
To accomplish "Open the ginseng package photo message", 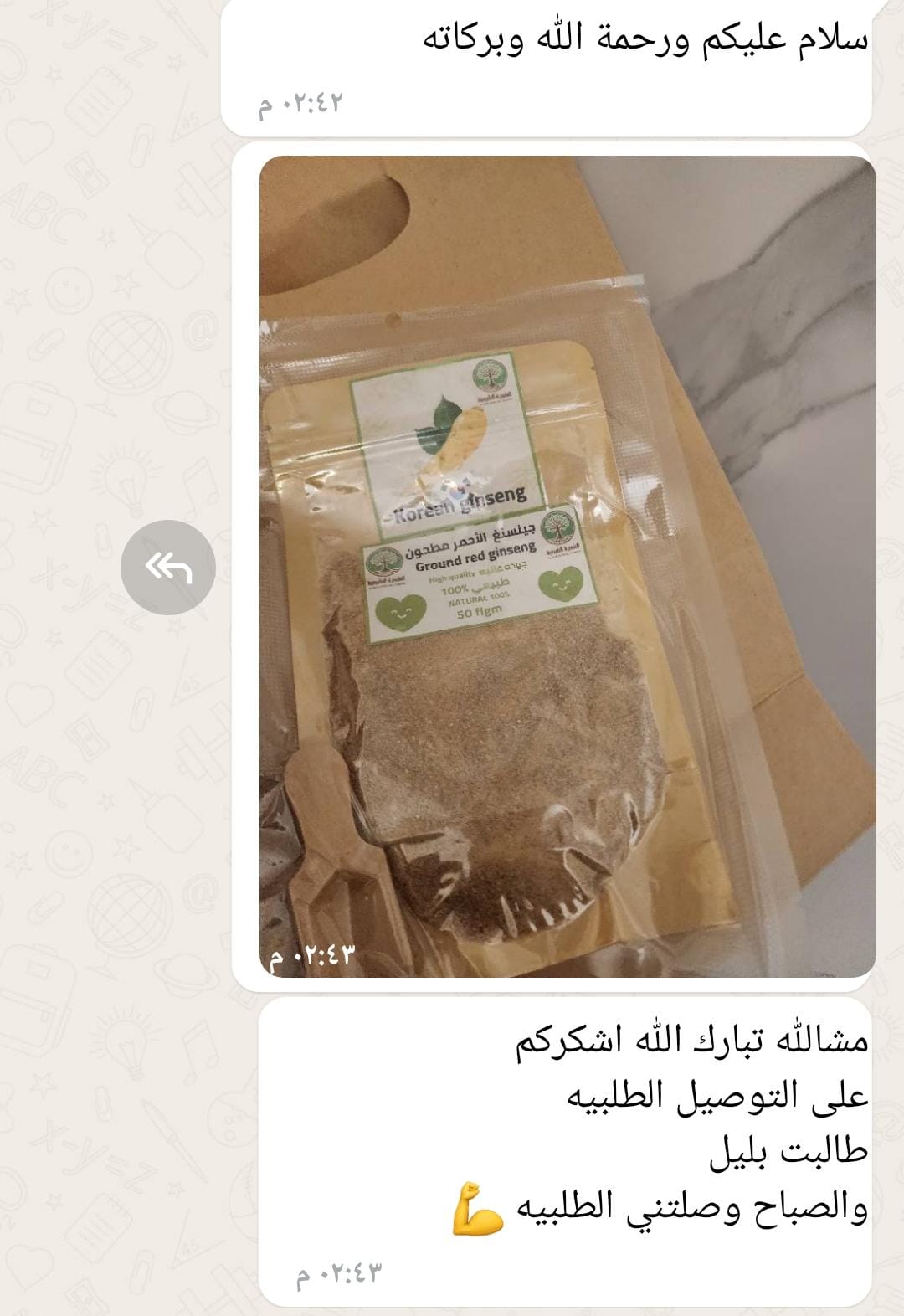I will [x=568, y=566].
